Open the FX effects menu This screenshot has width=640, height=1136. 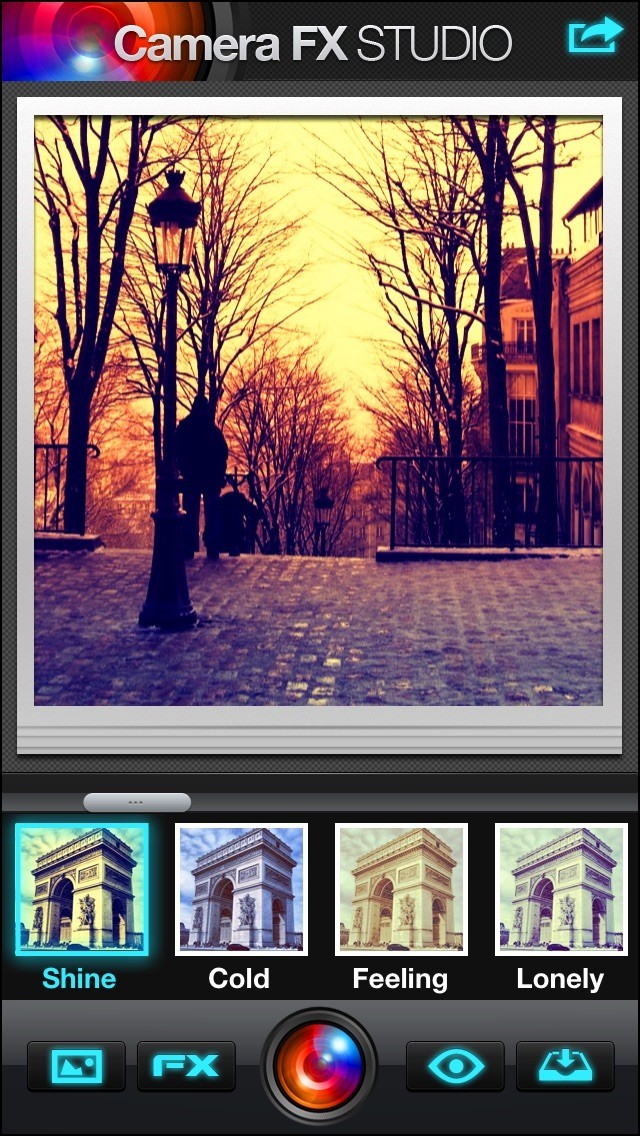pos(186,1066)
